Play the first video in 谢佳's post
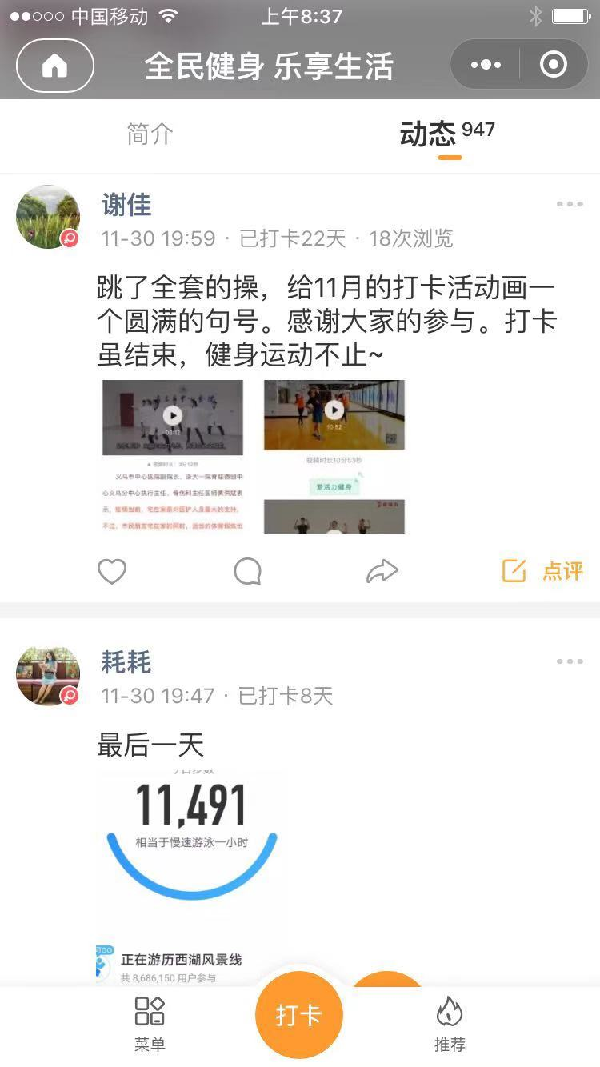This screenshot has height=1067, width=600. [173, 416]
